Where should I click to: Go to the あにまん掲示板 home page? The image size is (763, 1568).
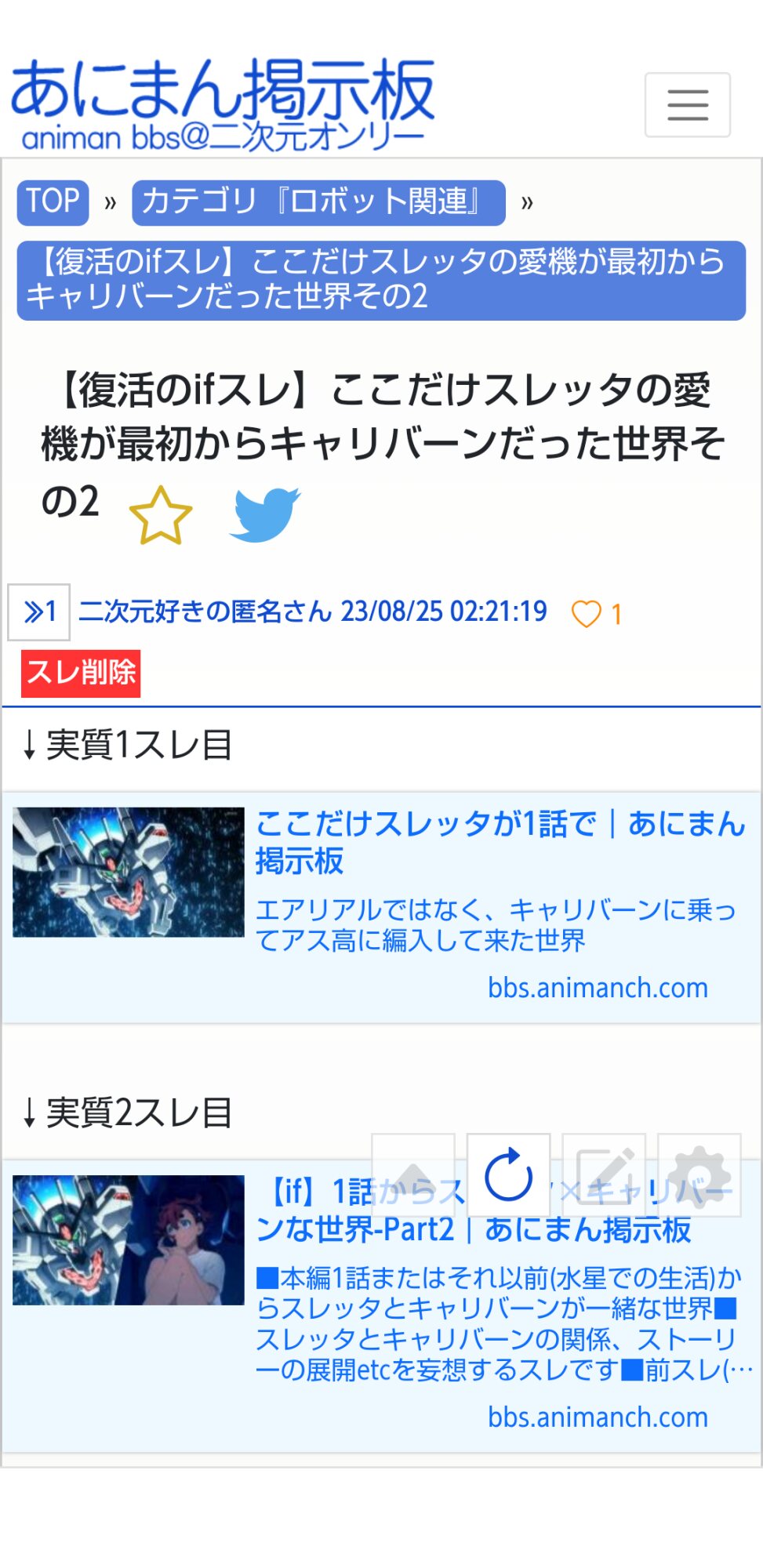[x=222, y=105]
